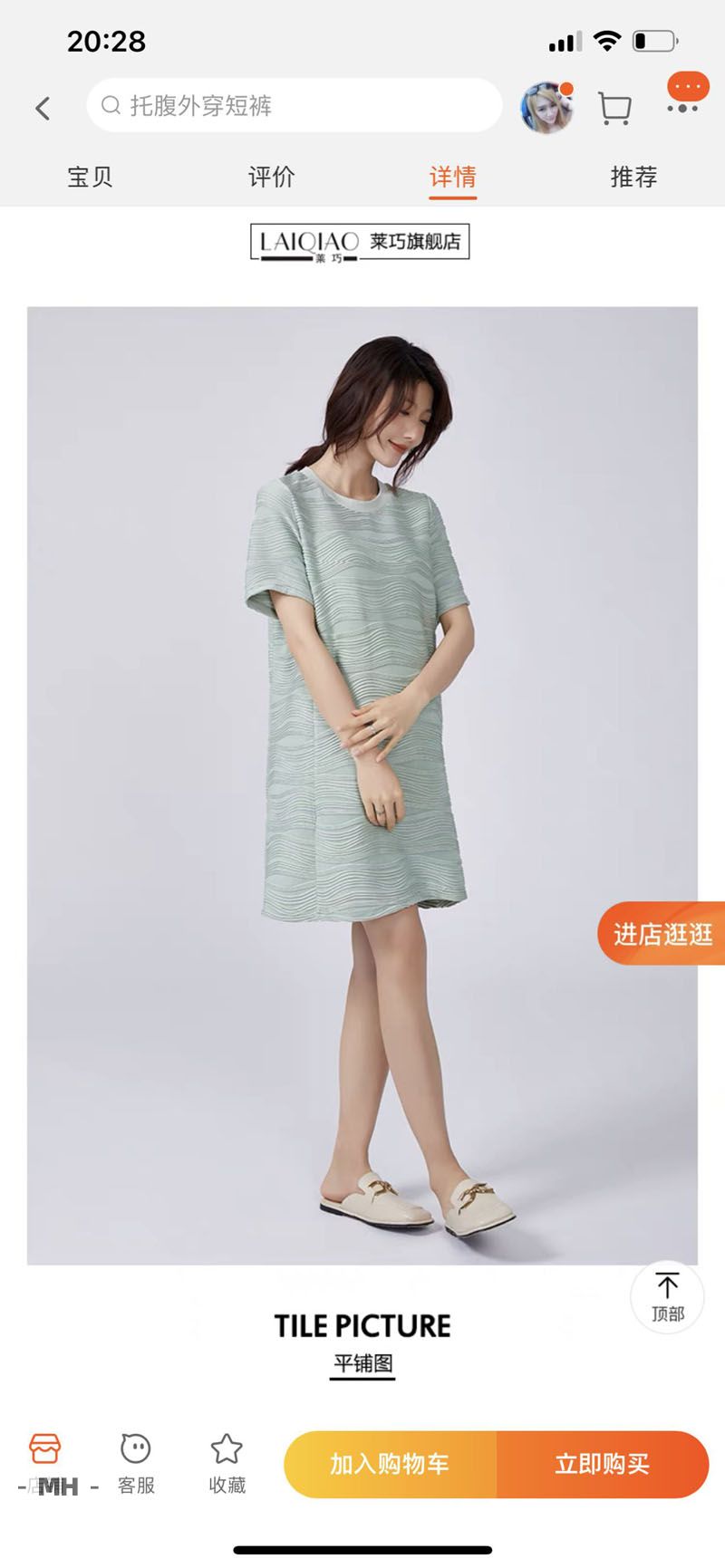Switch to the 推荐 tab
Screen dimensions: 725x1568
(x=633, y=177)
